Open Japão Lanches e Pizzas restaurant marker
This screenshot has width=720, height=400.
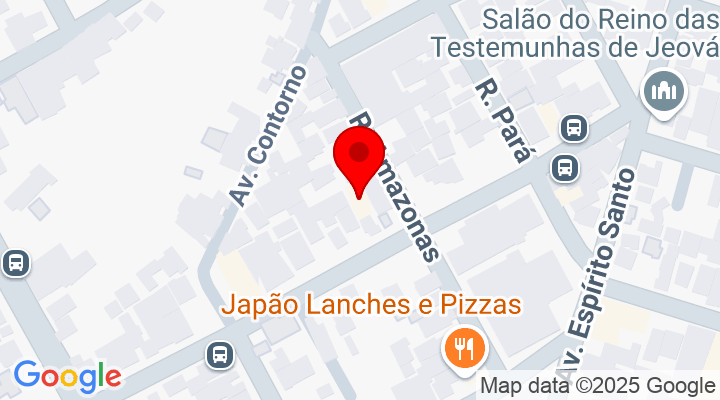click(464, 348)
